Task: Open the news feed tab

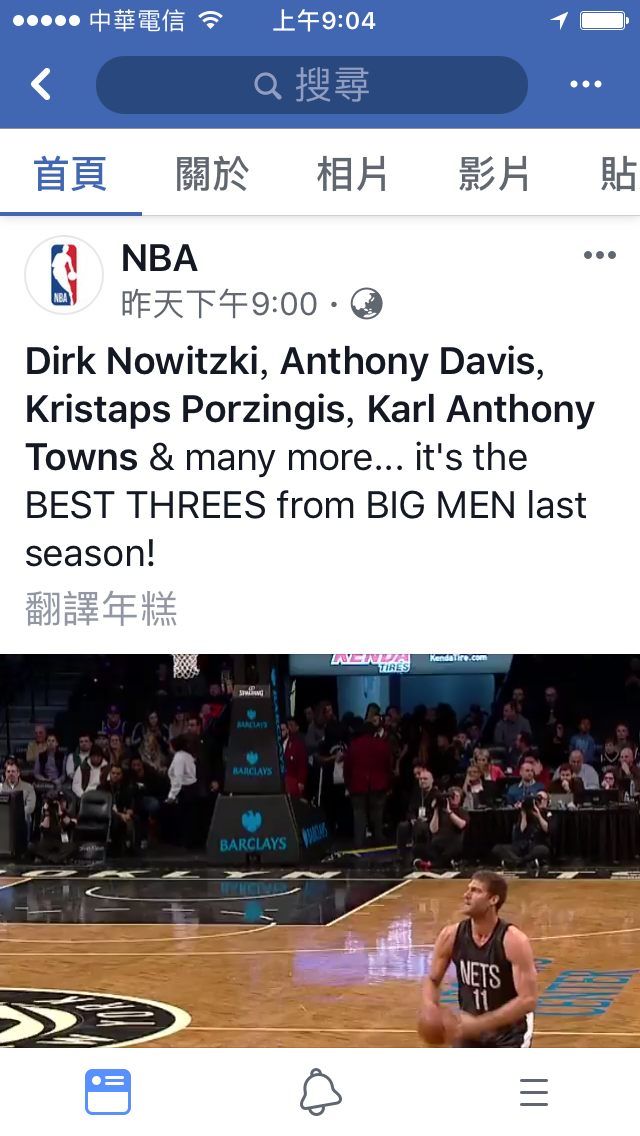Action: coord(108,1091)
